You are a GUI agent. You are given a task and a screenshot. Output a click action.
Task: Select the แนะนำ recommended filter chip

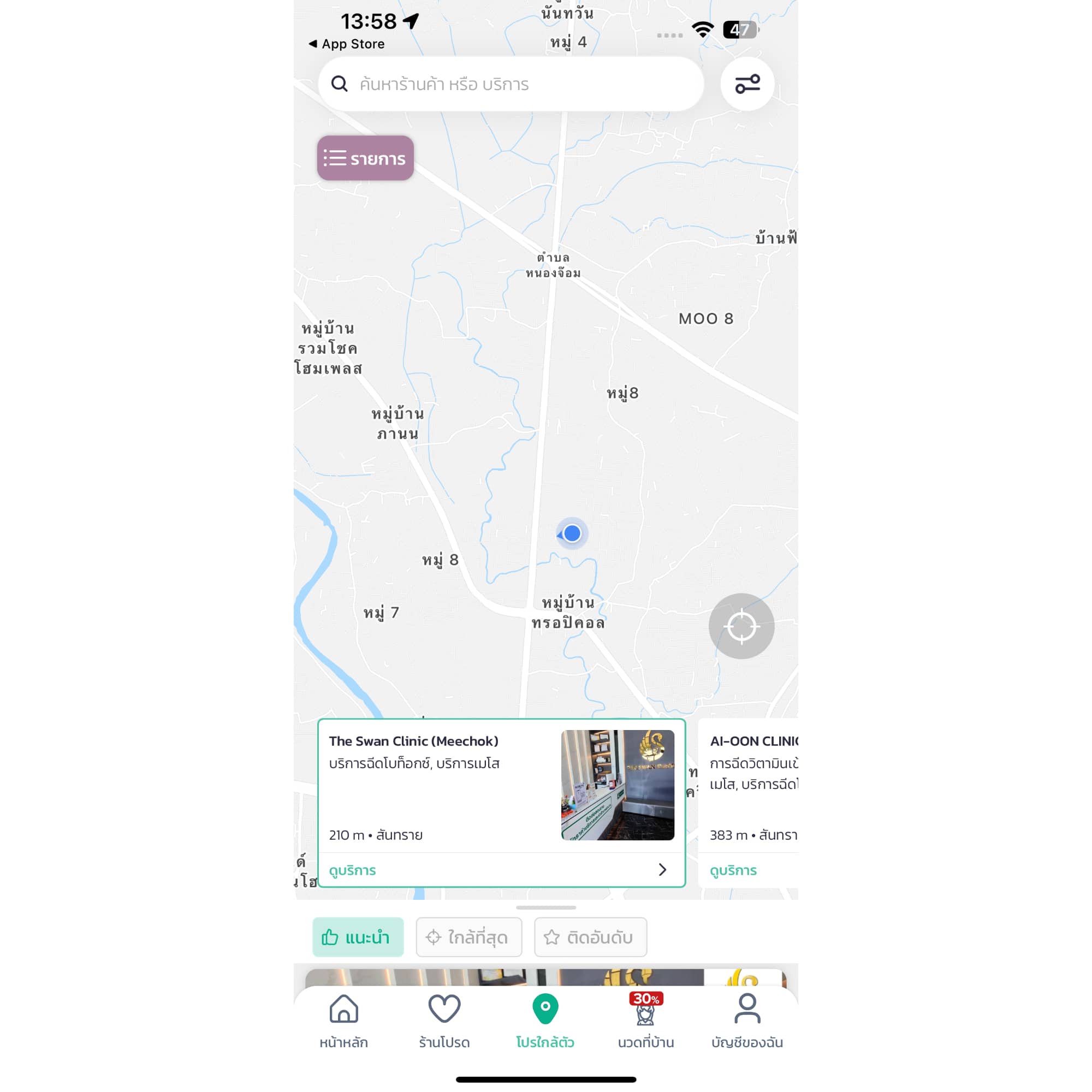coord(358,937)
